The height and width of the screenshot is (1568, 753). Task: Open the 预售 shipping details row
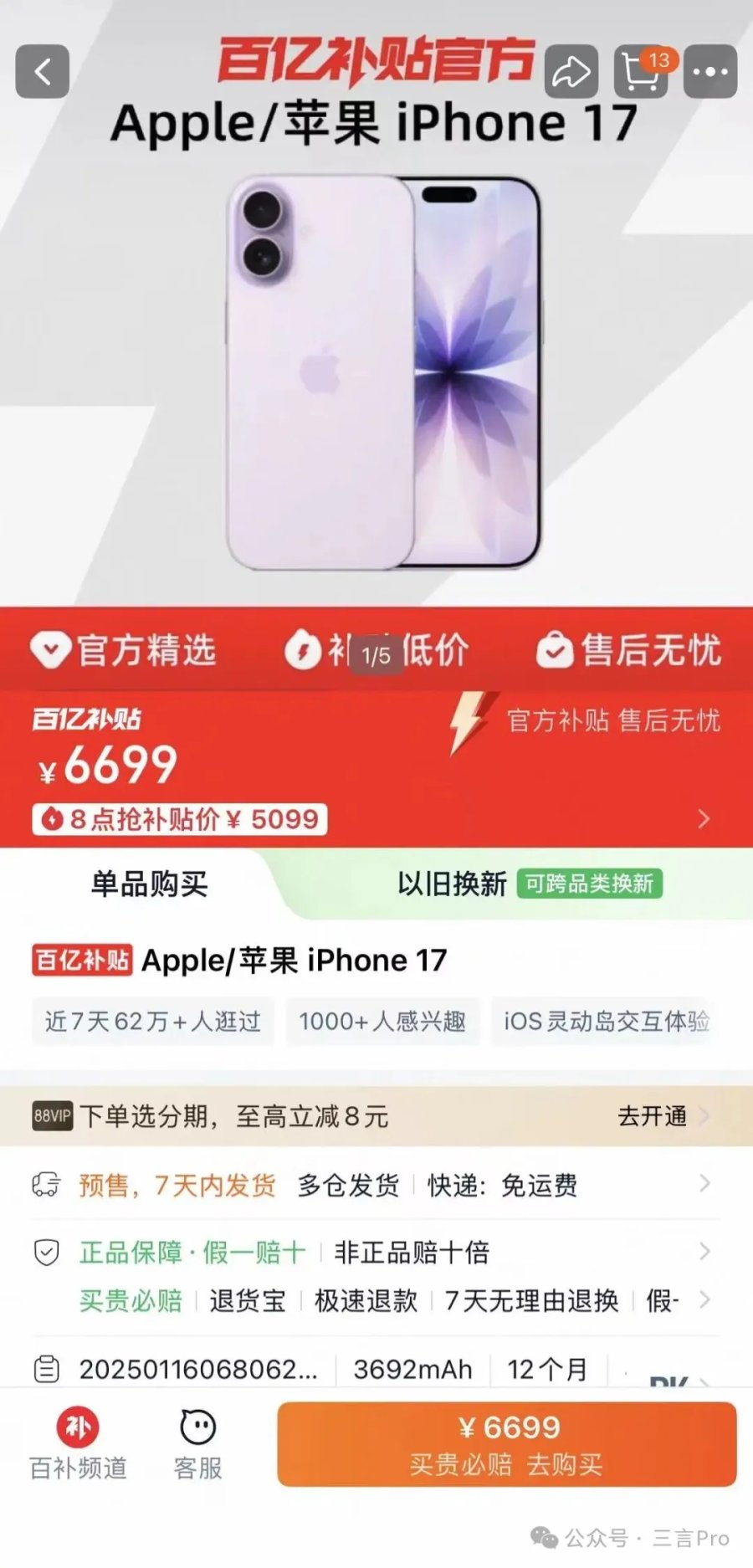tap(376, 1185)
